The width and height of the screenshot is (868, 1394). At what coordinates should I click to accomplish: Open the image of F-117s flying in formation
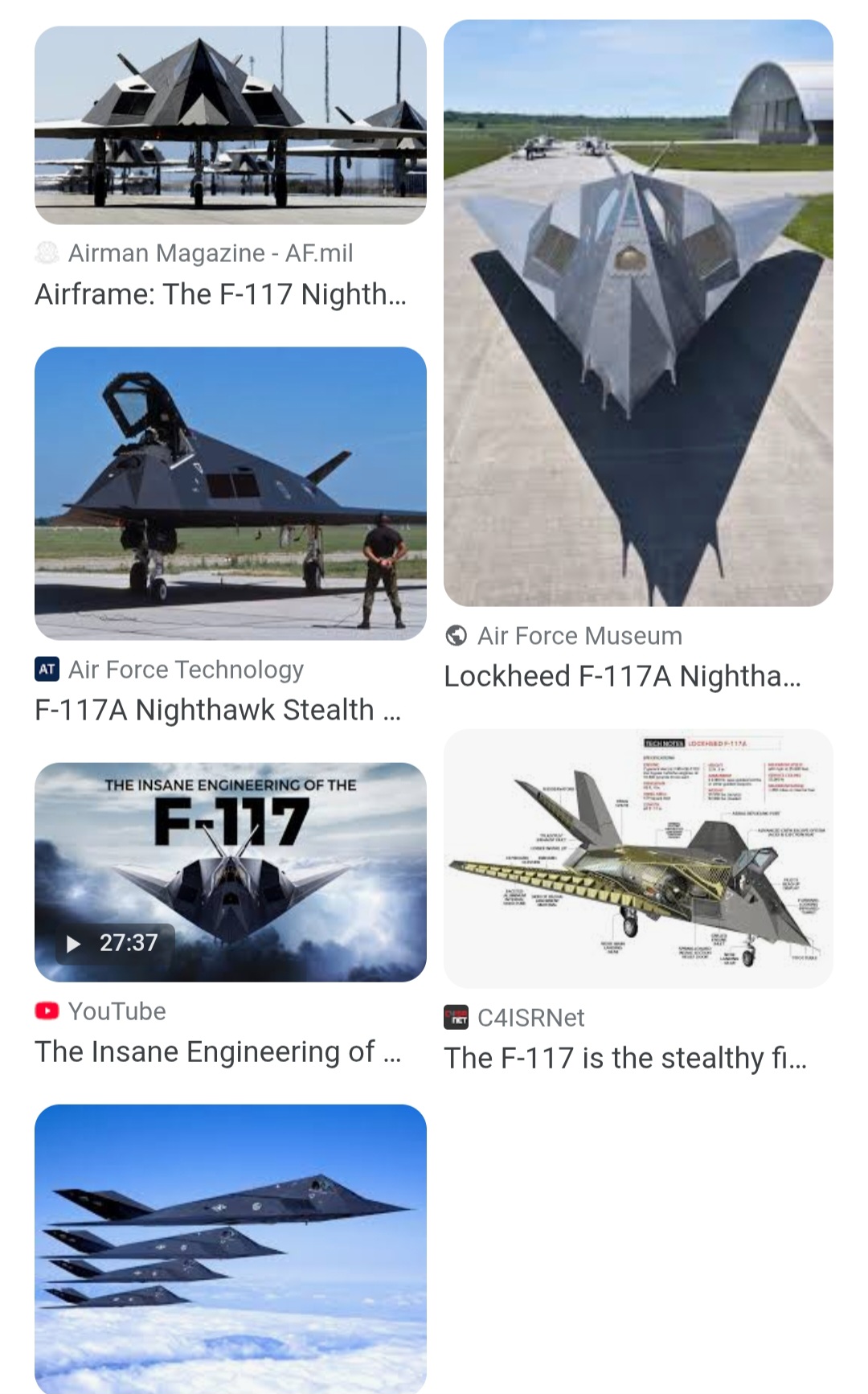coord(231,1248)
